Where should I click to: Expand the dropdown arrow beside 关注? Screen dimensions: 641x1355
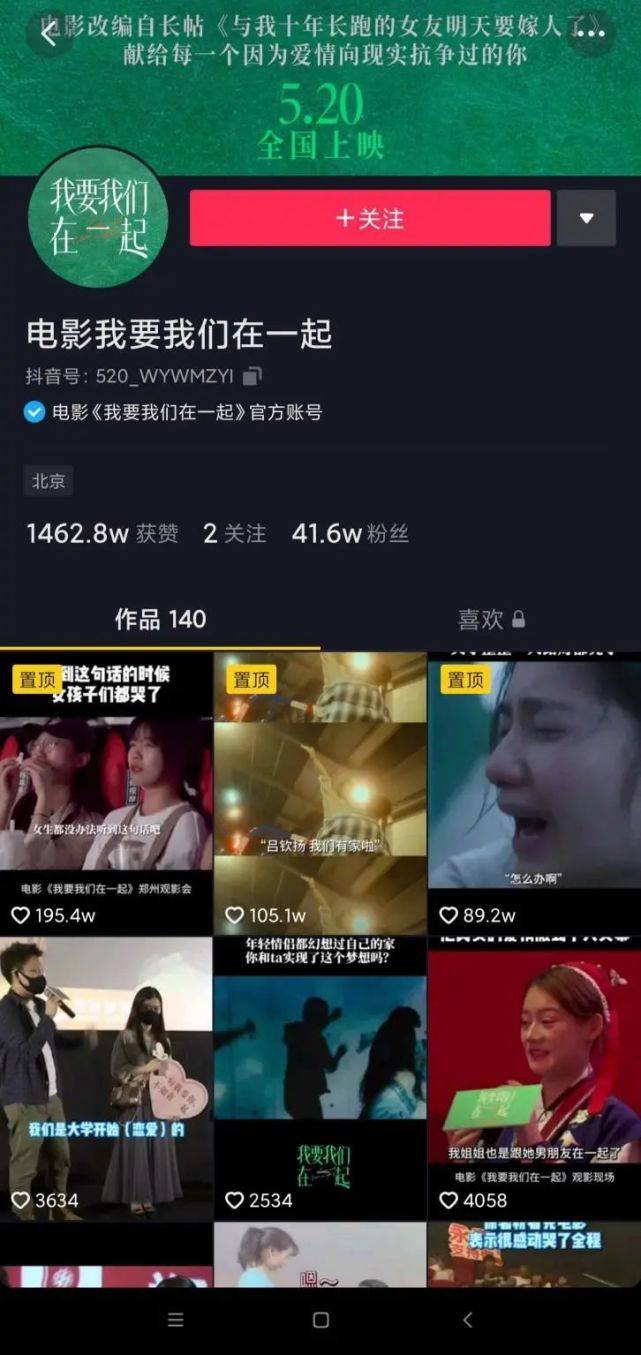click(x=586, y=218)
